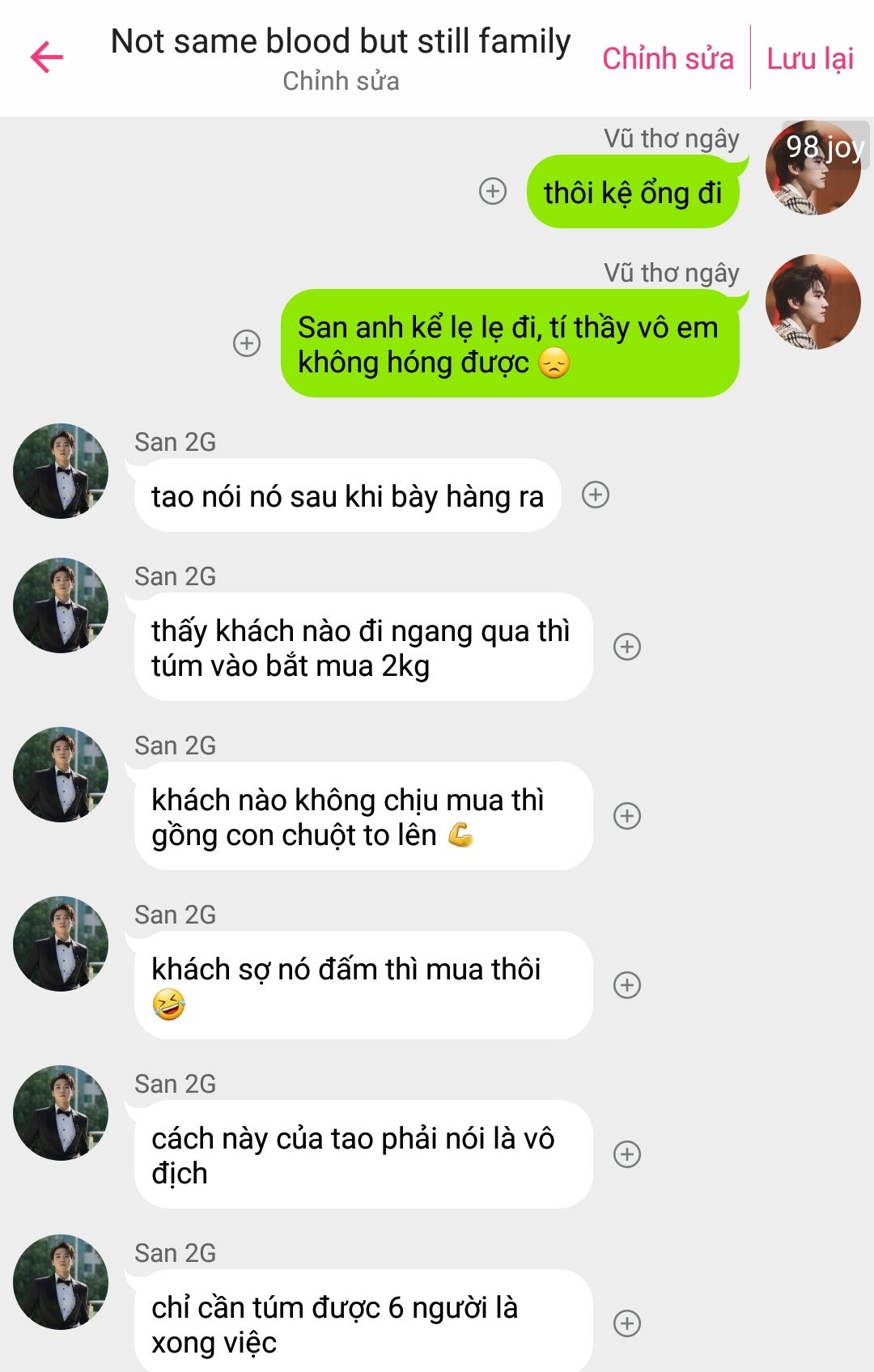
Task: Tap the Vũ thơ ngây avatar with 98 joy
Action: click(x=812, y=168)
